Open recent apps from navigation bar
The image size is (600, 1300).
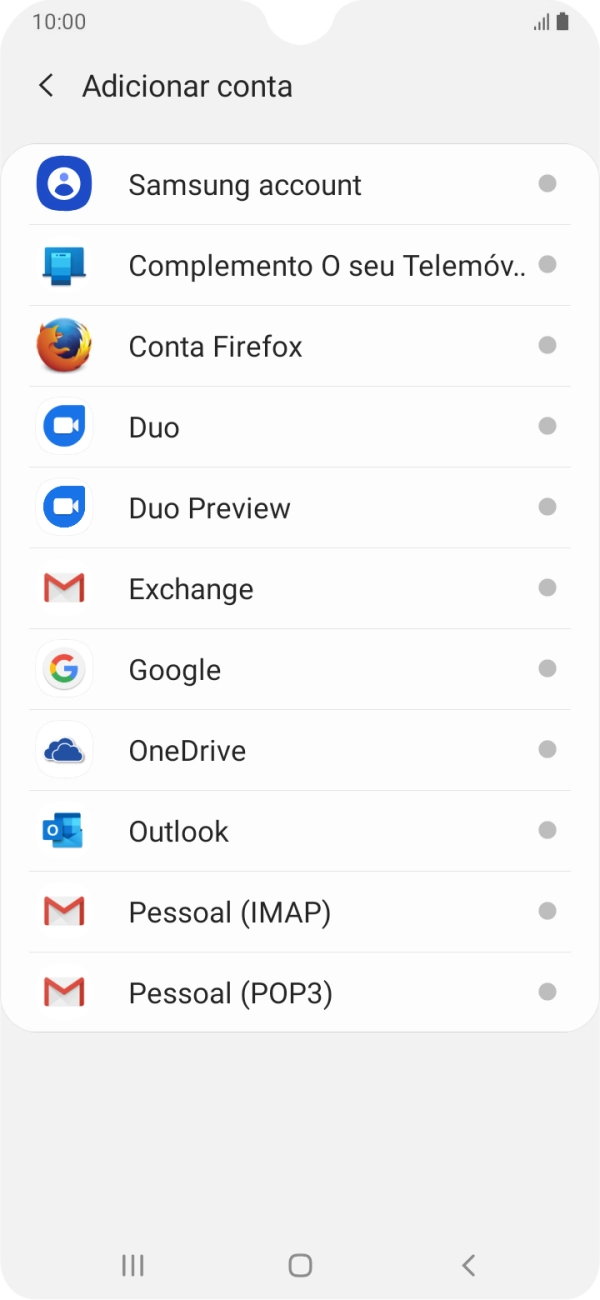click(132, 1265)
